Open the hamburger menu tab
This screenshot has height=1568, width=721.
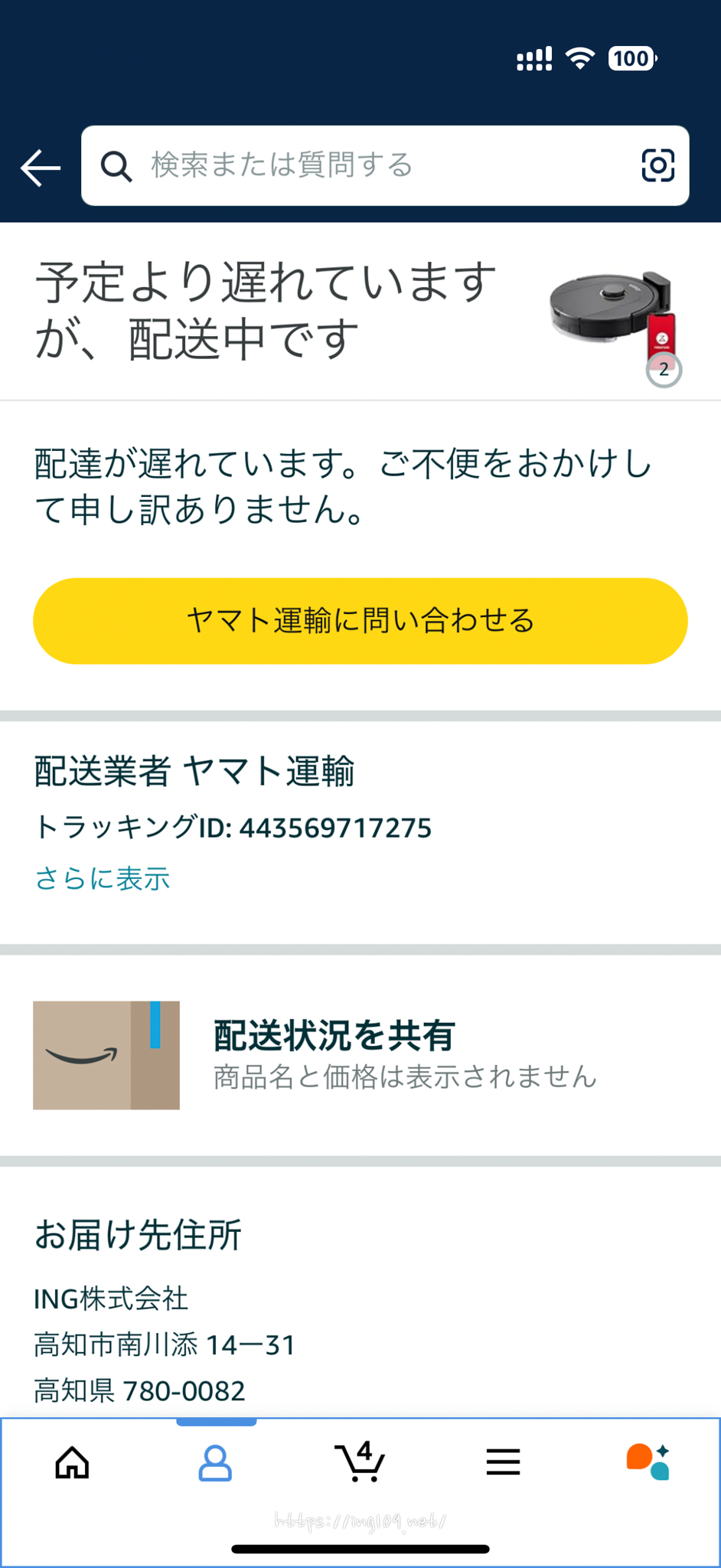click(503, 1462)
